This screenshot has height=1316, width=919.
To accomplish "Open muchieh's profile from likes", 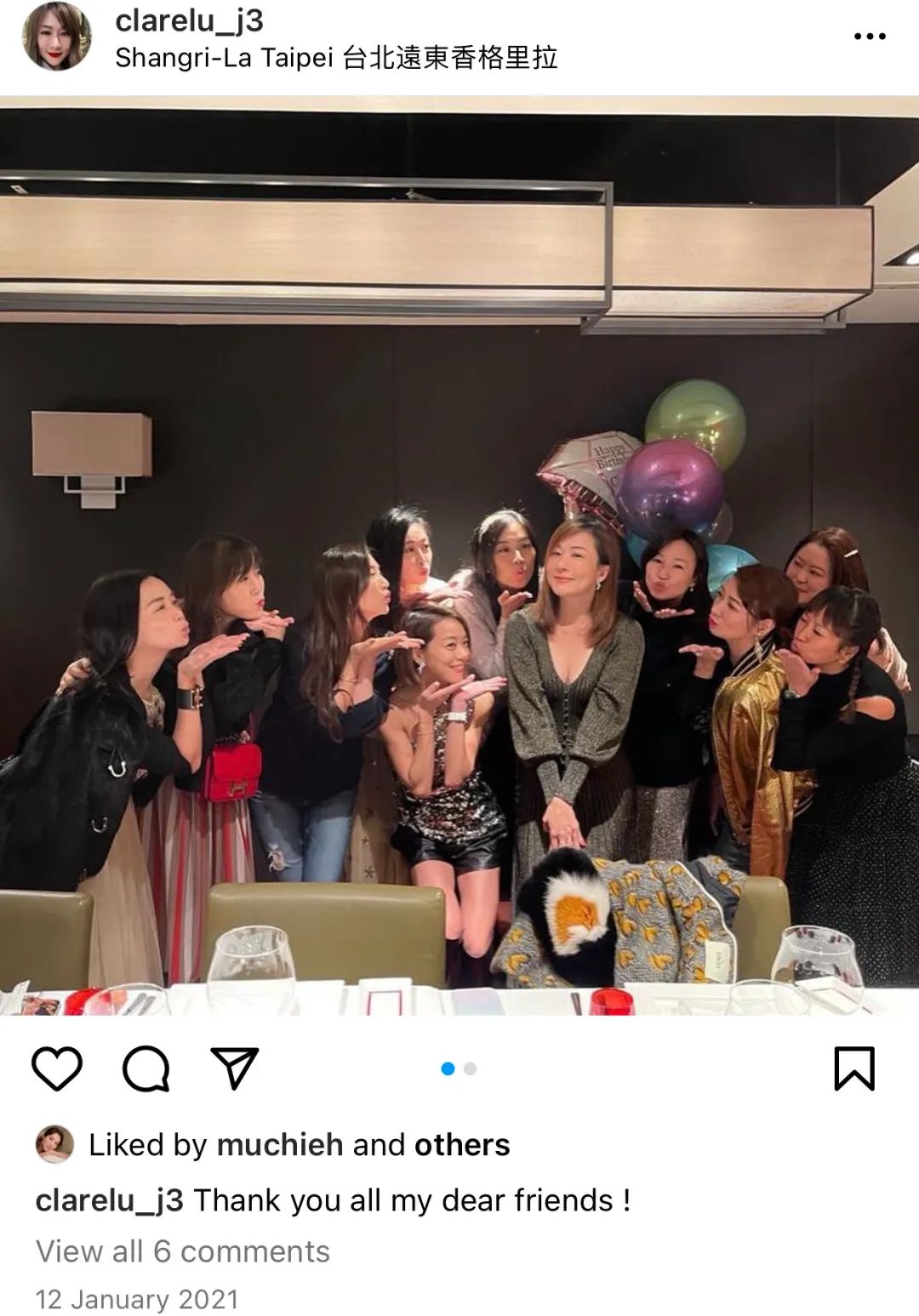I will [280, 1145].
